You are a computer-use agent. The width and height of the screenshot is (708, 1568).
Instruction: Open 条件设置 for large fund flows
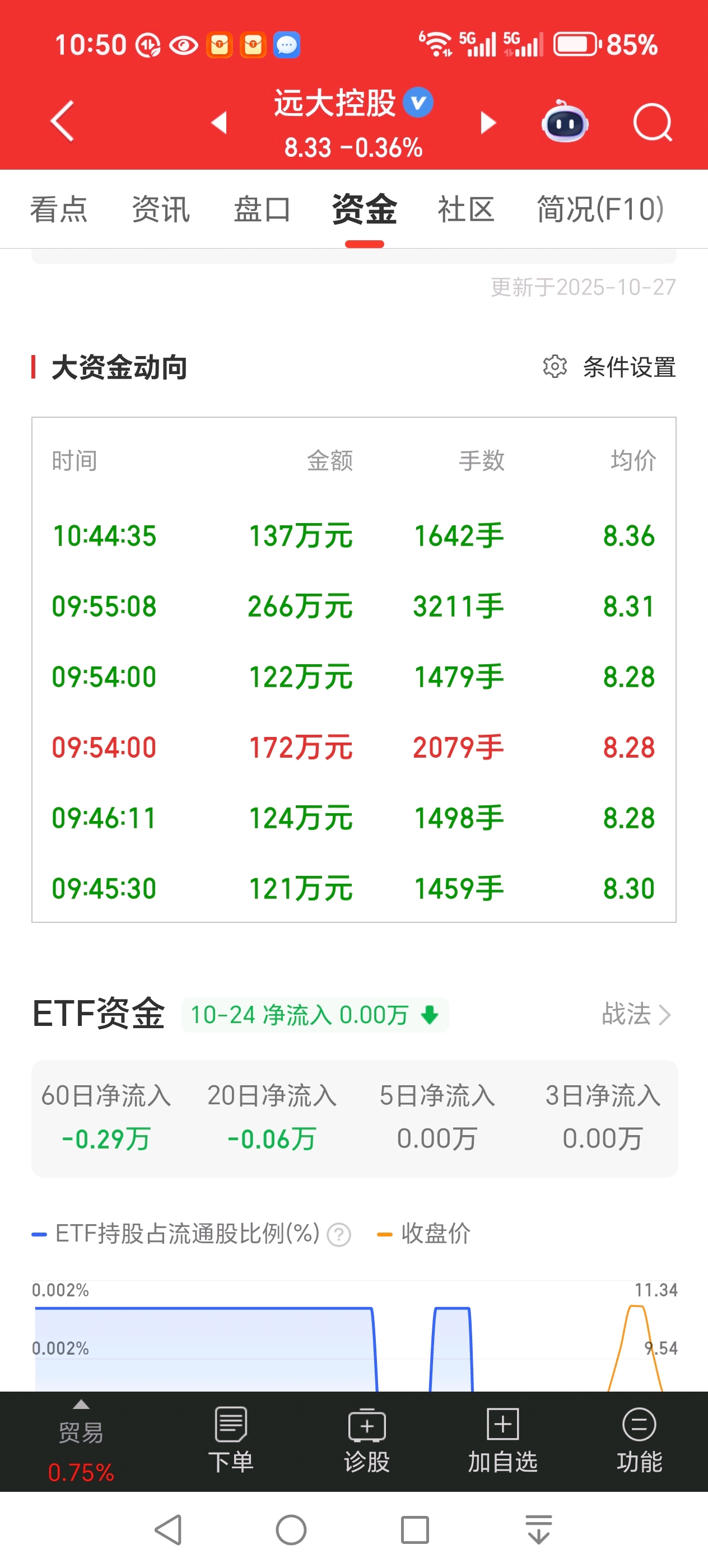[610, 367]
